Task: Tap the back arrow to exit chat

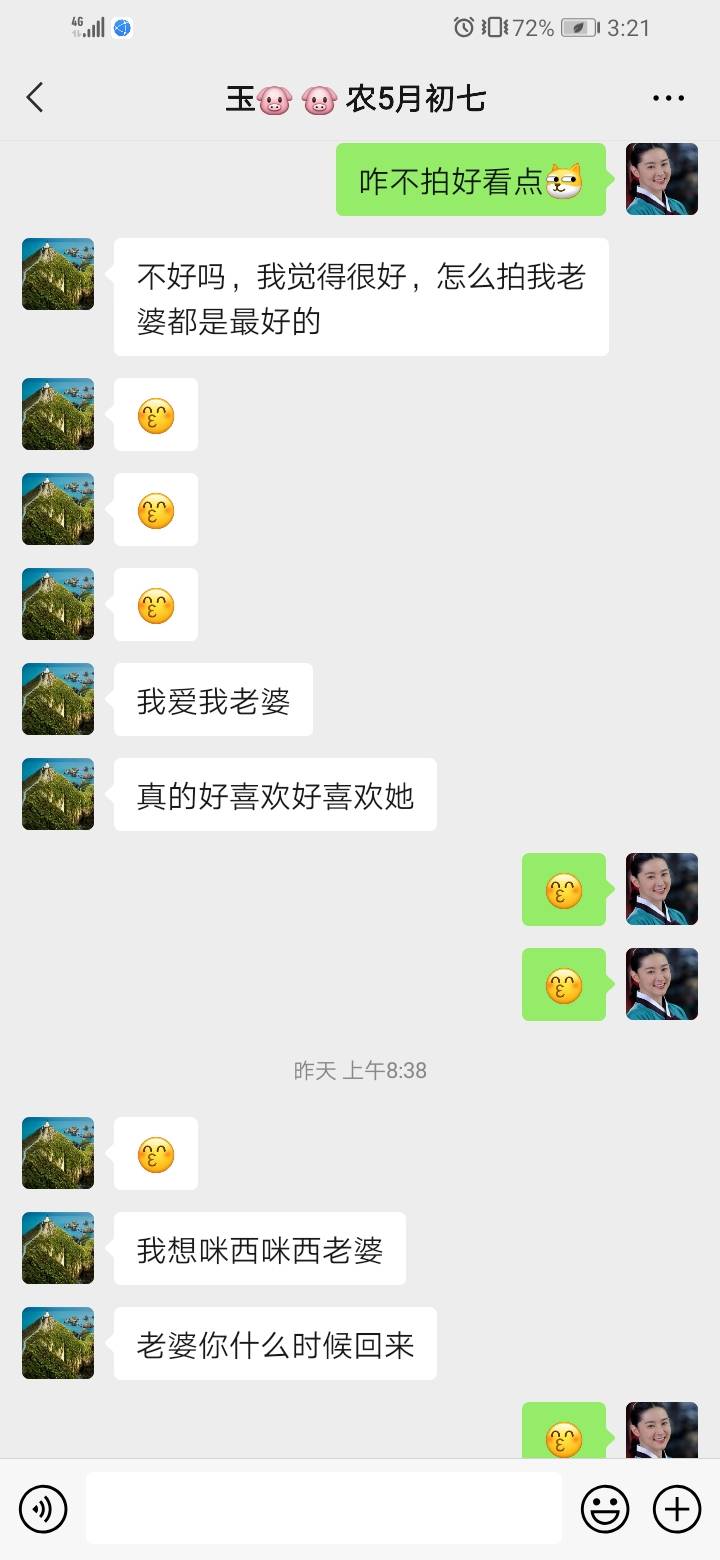Action: pyautogui.click(x=36, y=97)
